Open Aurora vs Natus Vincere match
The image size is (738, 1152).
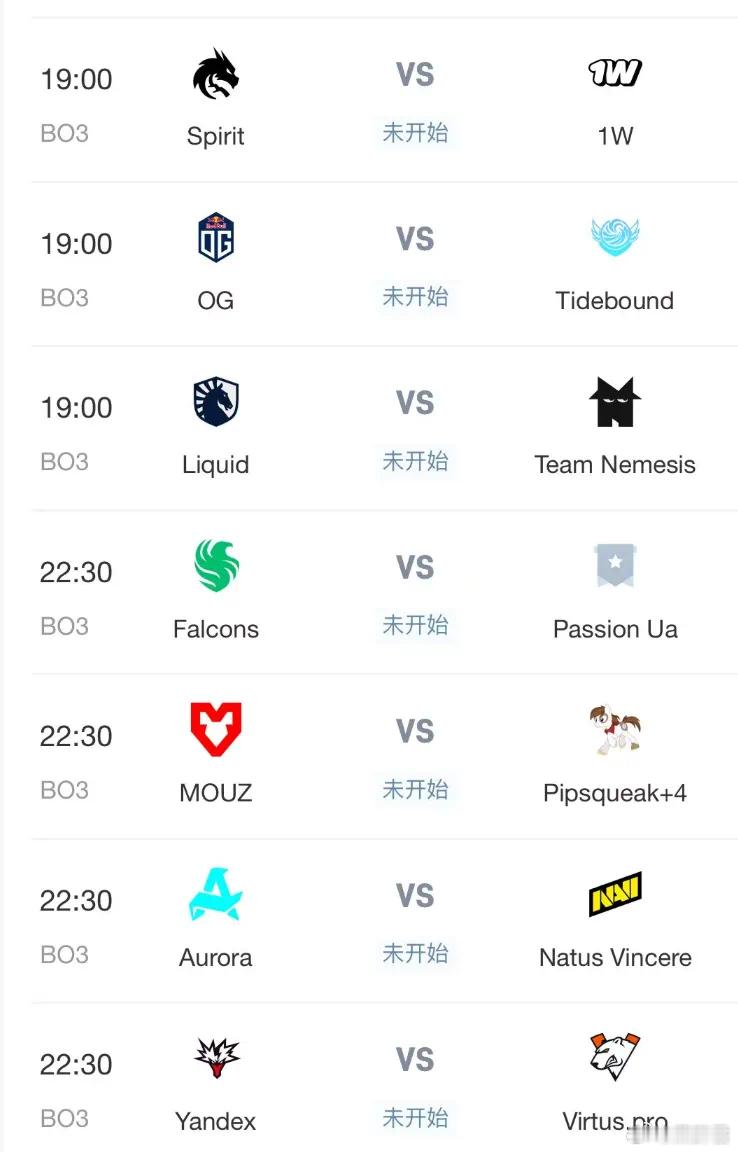(414, 921)
